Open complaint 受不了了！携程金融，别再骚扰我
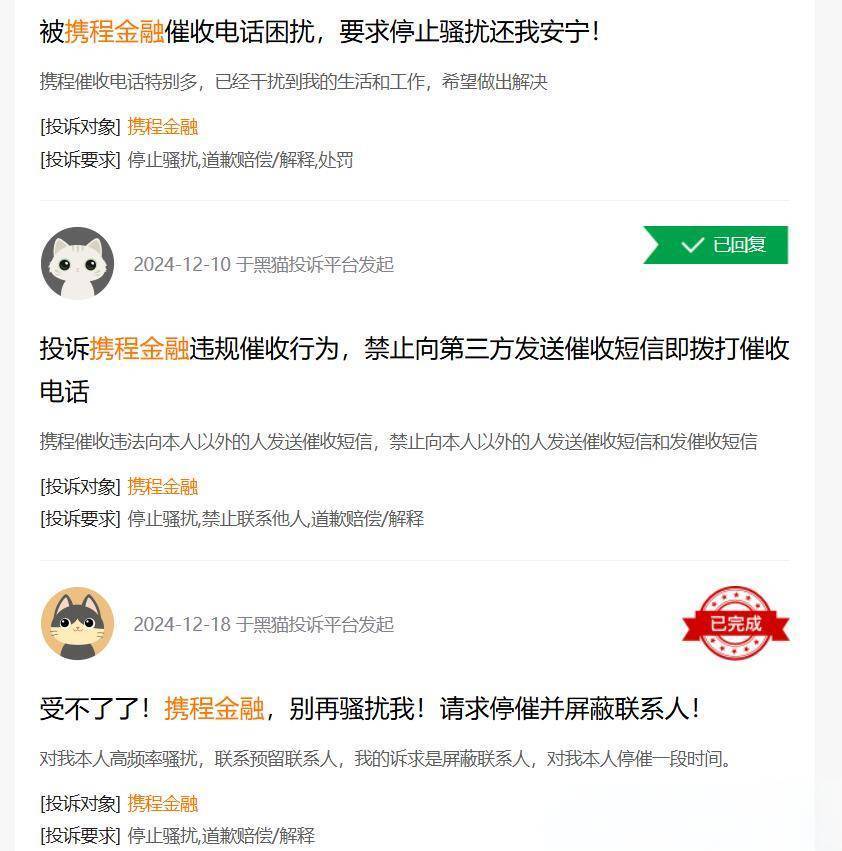Screen dimensions: 842x851 click(370, 709)
